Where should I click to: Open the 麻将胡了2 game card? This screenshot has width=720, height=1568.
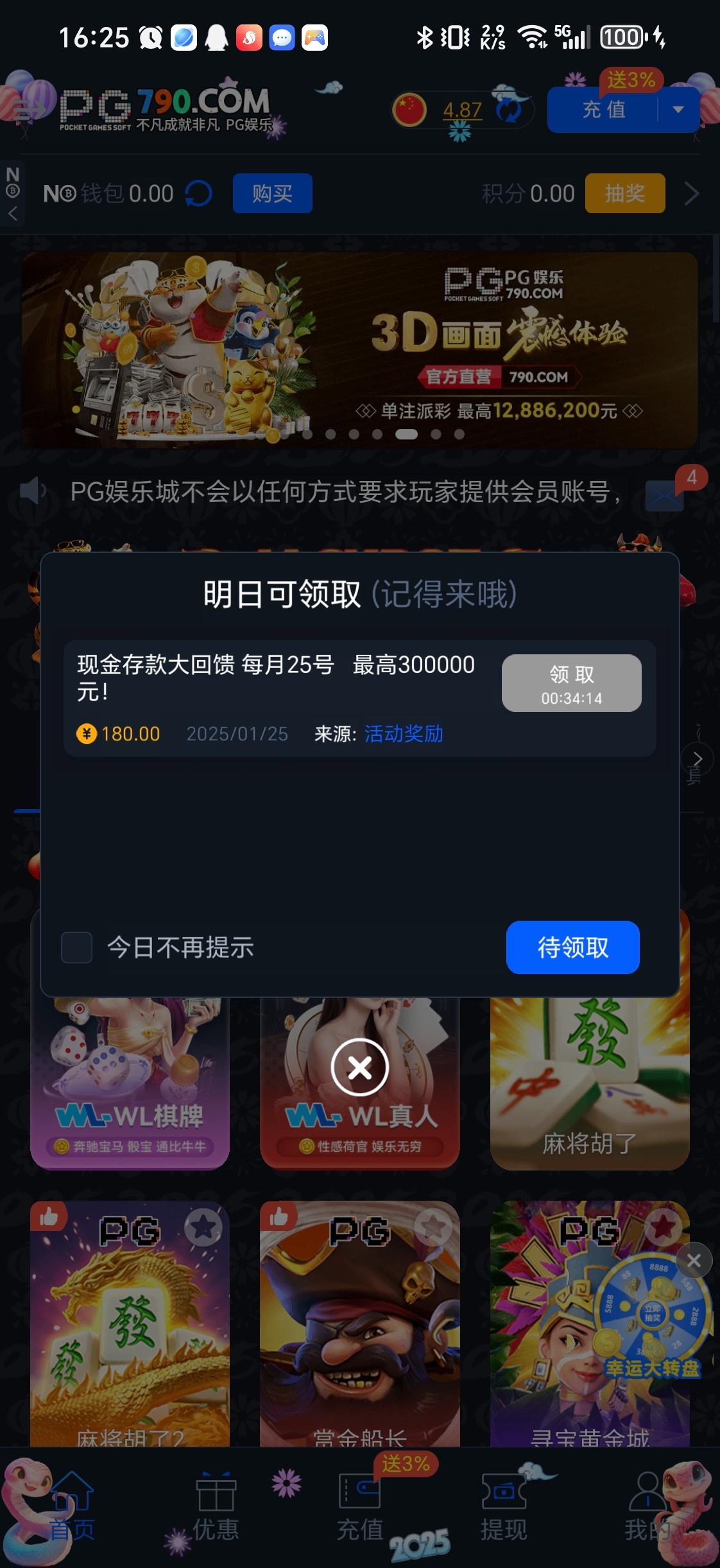(x=130, y=1323)
